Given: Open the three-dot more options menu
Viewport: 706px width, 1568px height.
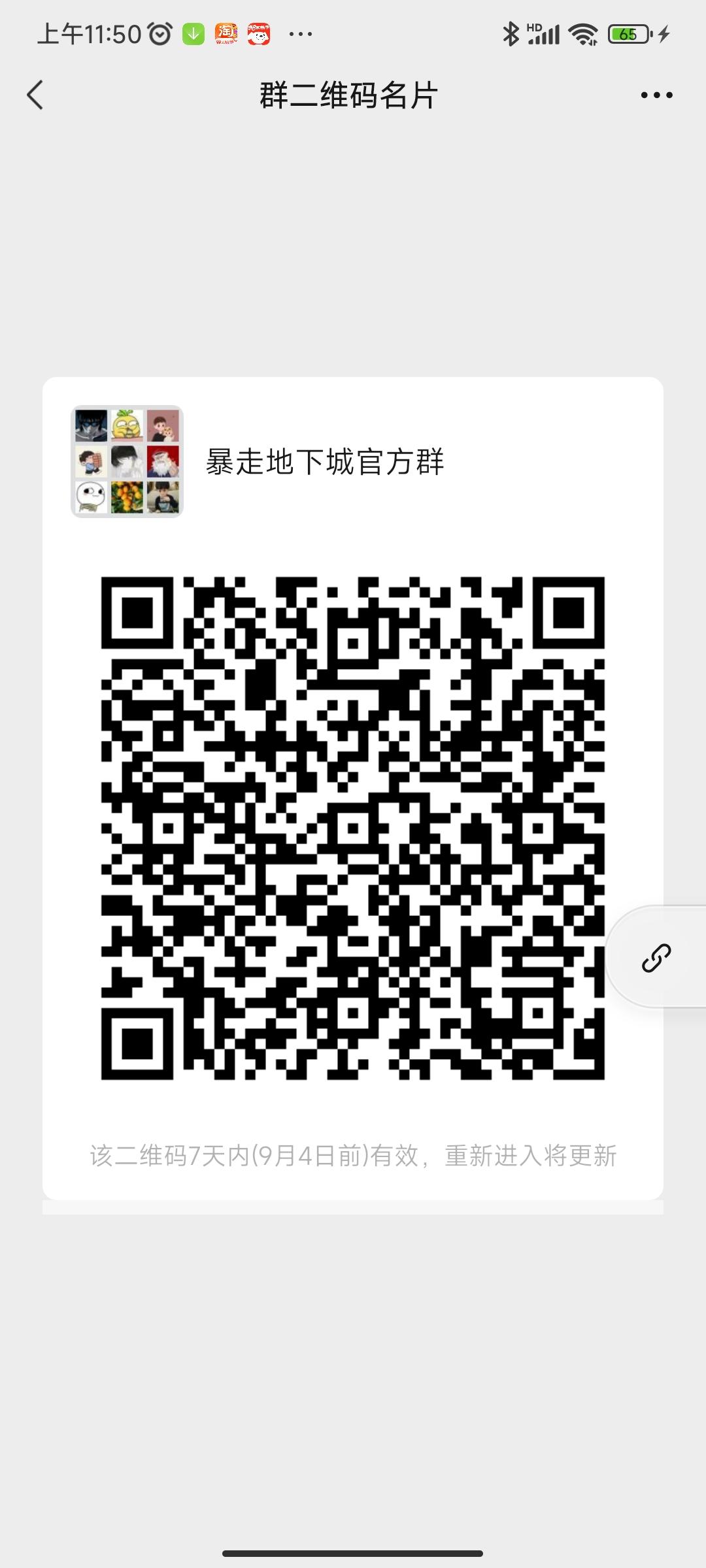Looking at the screenshot, I should point(656,94).
